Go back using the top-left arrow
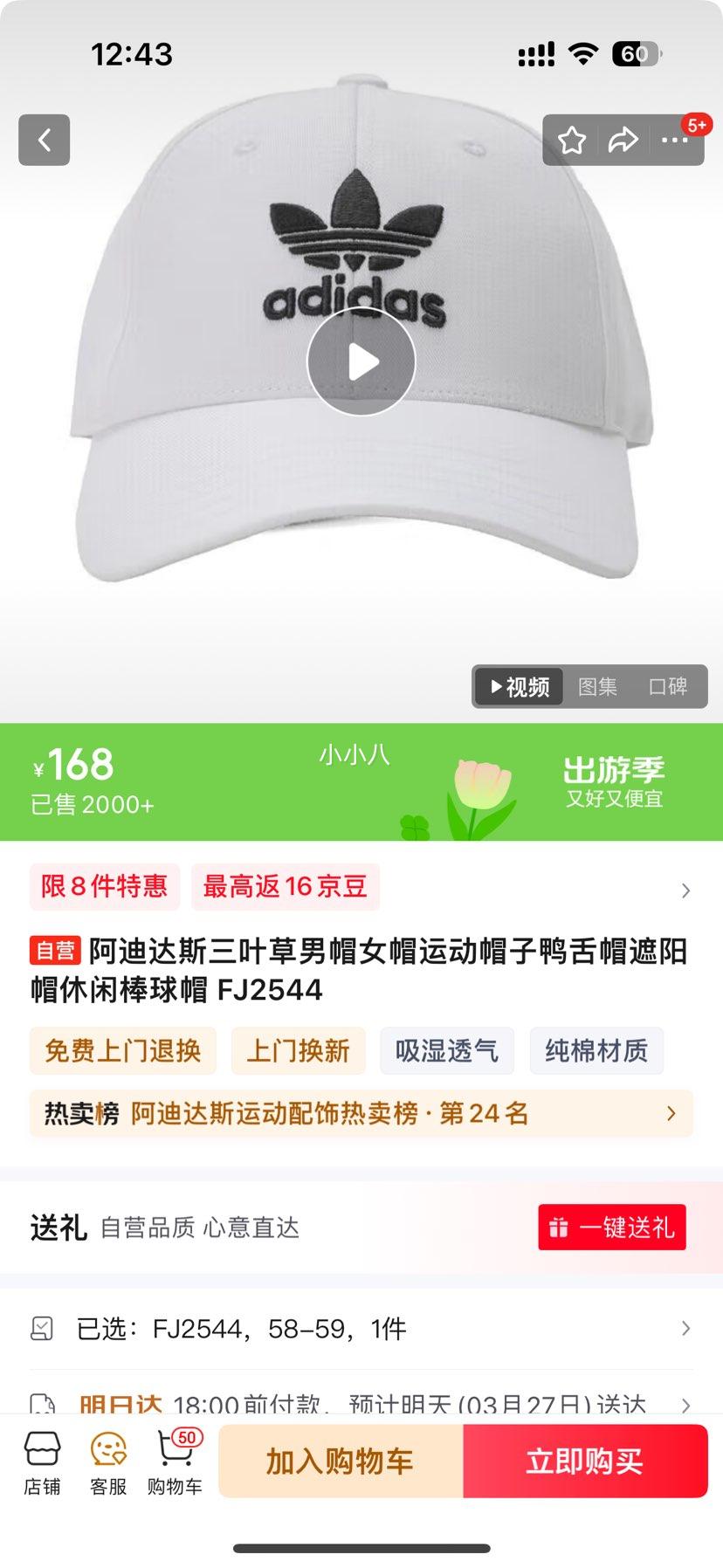The height and width of the screenshot is (1568, 723). [x=44, y=140]
